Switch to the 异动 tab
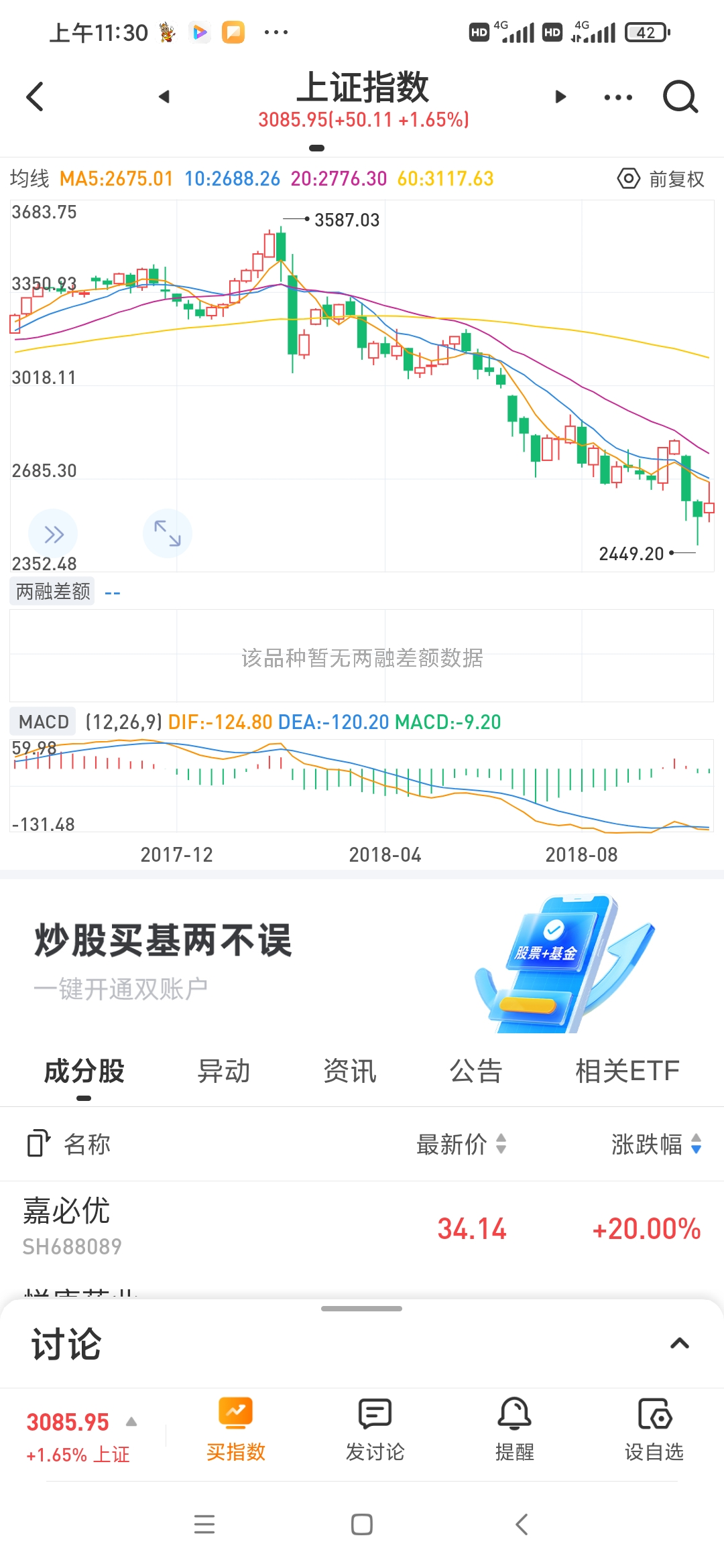This screenshot has width=724, height=1568. point(223,1071)
